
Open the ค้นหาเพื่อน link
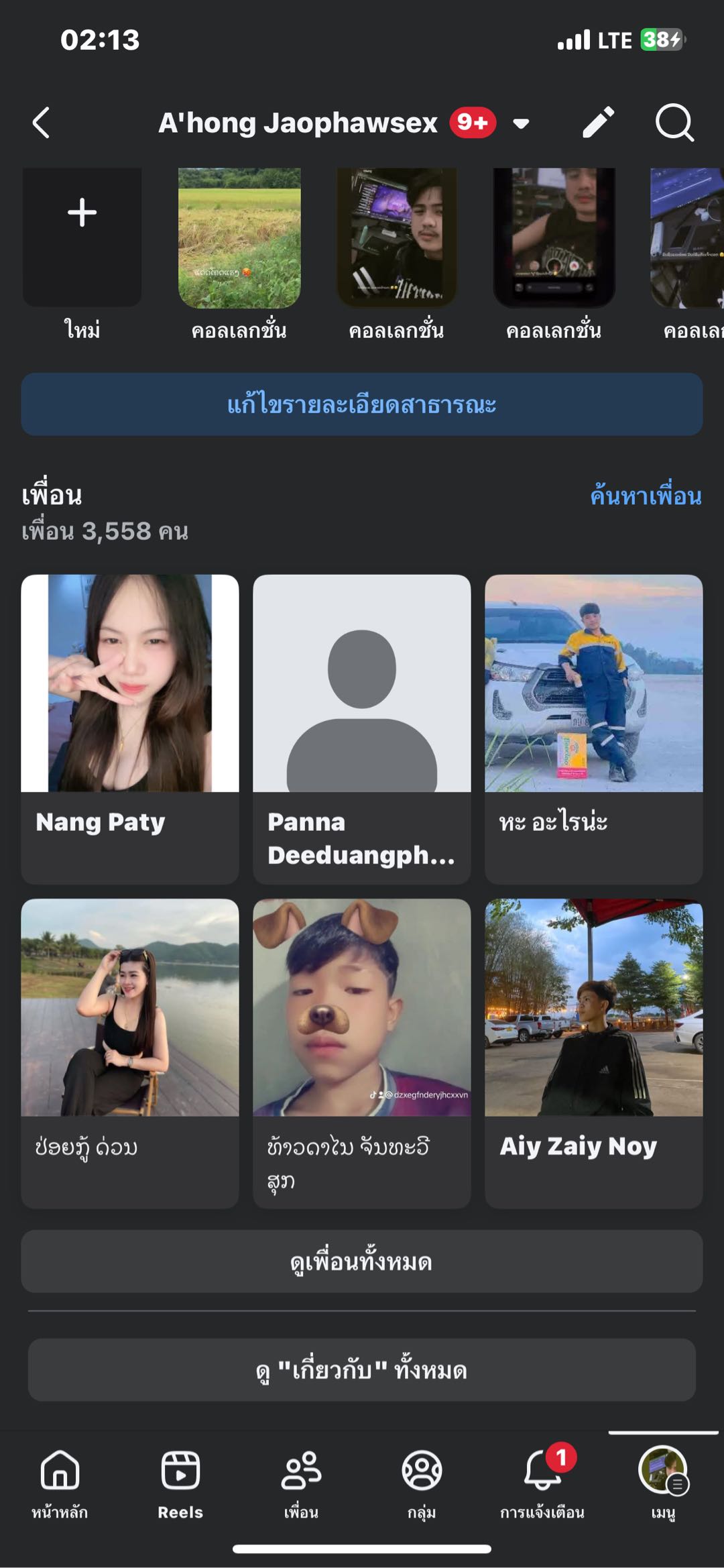click(x=646, y=496)
